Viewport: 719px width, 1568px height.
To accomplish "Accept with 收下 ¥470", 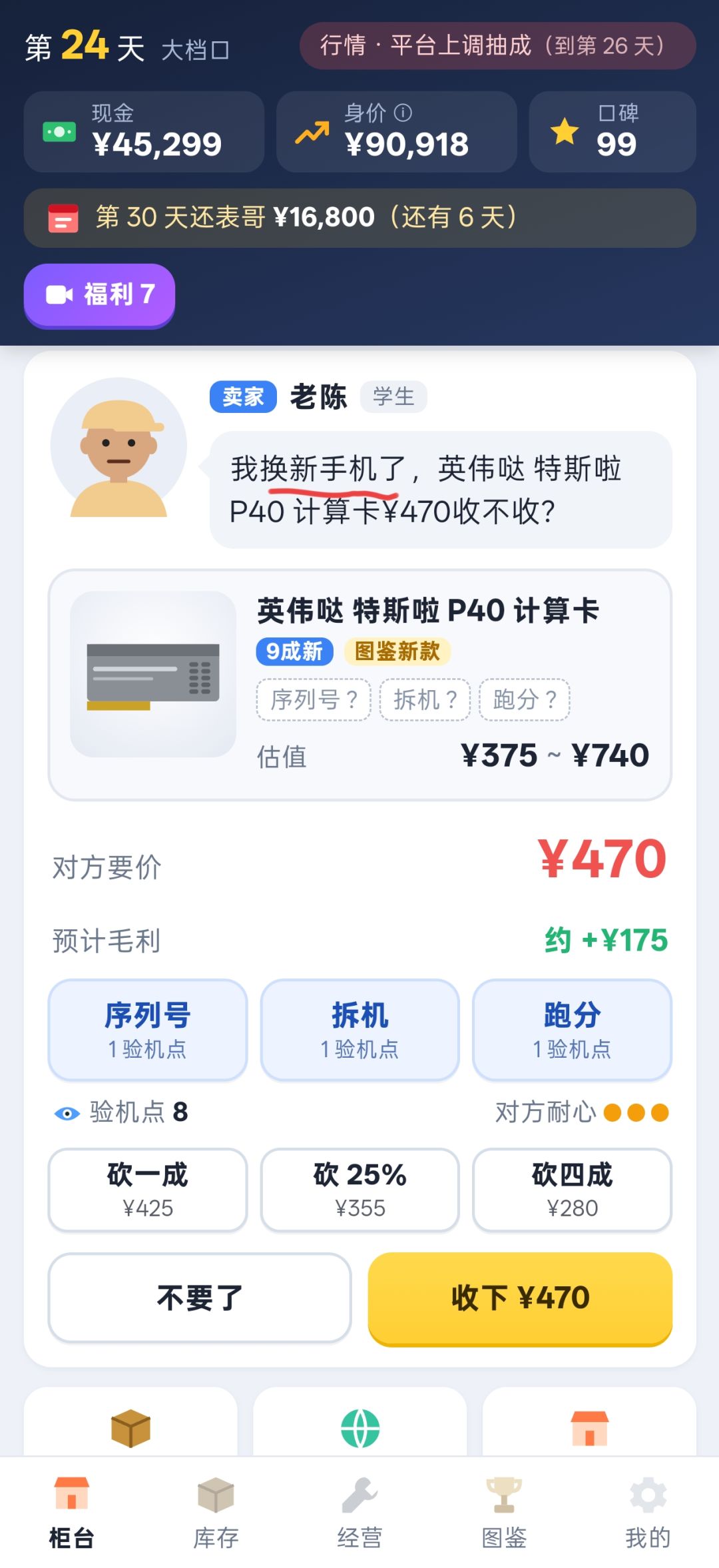I will click(x=520, y=1298).
